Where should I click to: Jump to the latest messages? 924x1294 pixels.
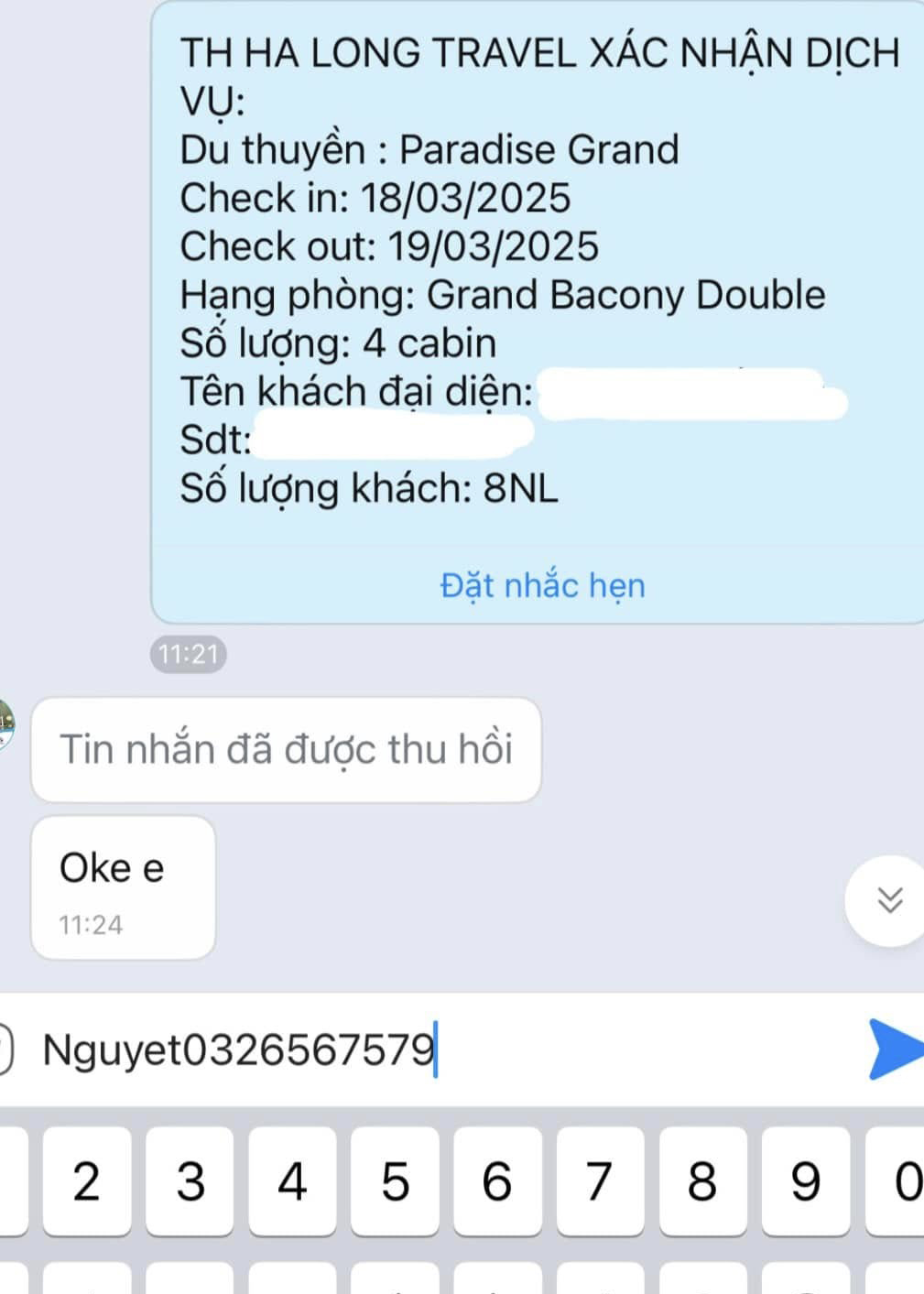[889, 900]
